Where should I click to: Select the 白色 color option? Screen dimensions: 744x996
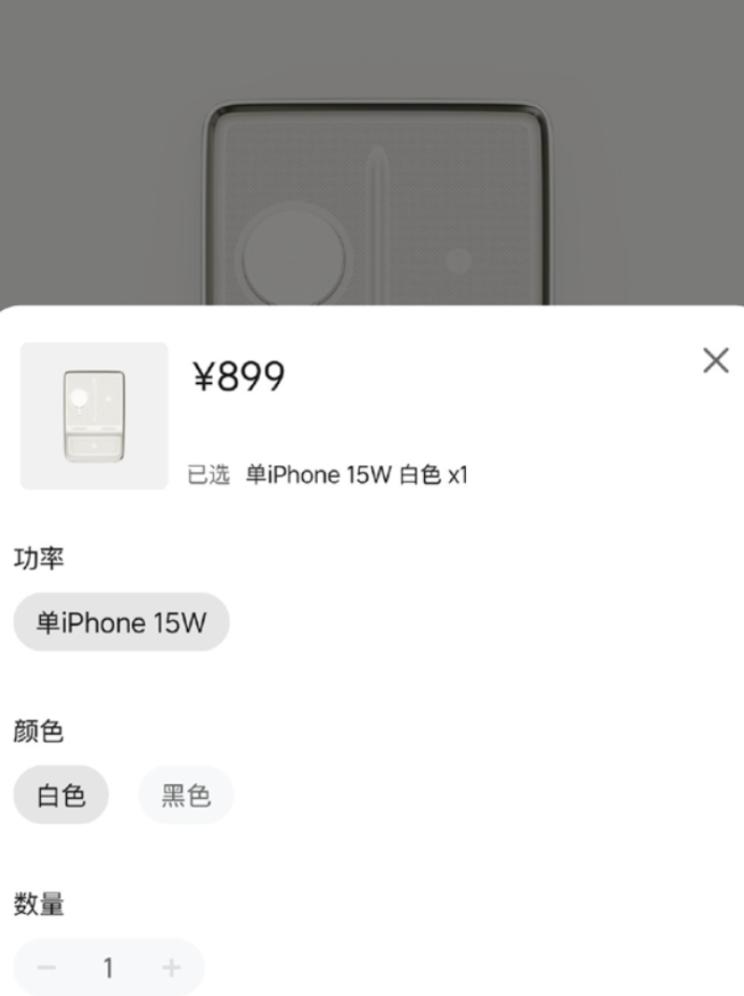[x=61, y=795]
